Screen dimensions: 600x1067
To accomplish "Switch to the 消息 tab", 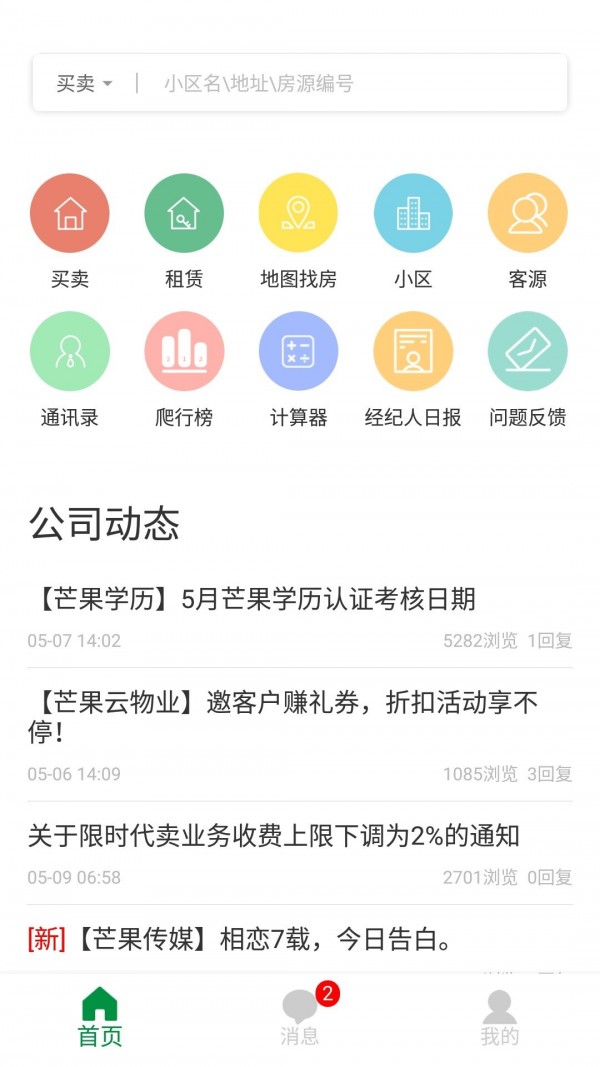I will point(300,1016).
